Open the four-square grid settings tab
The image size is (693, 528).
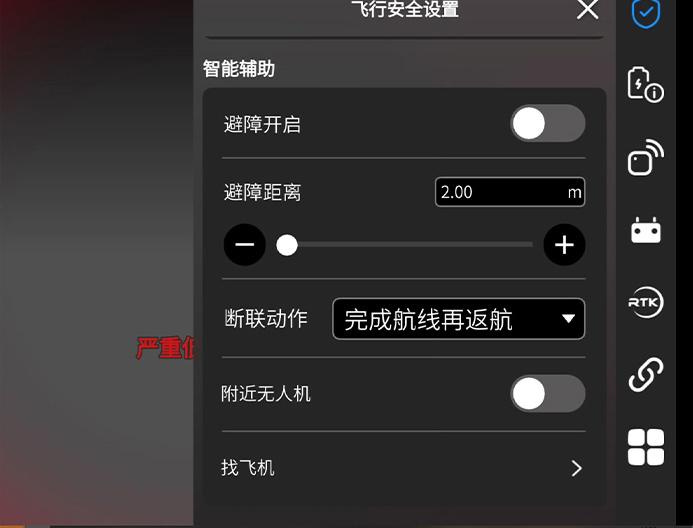point(645,447)
